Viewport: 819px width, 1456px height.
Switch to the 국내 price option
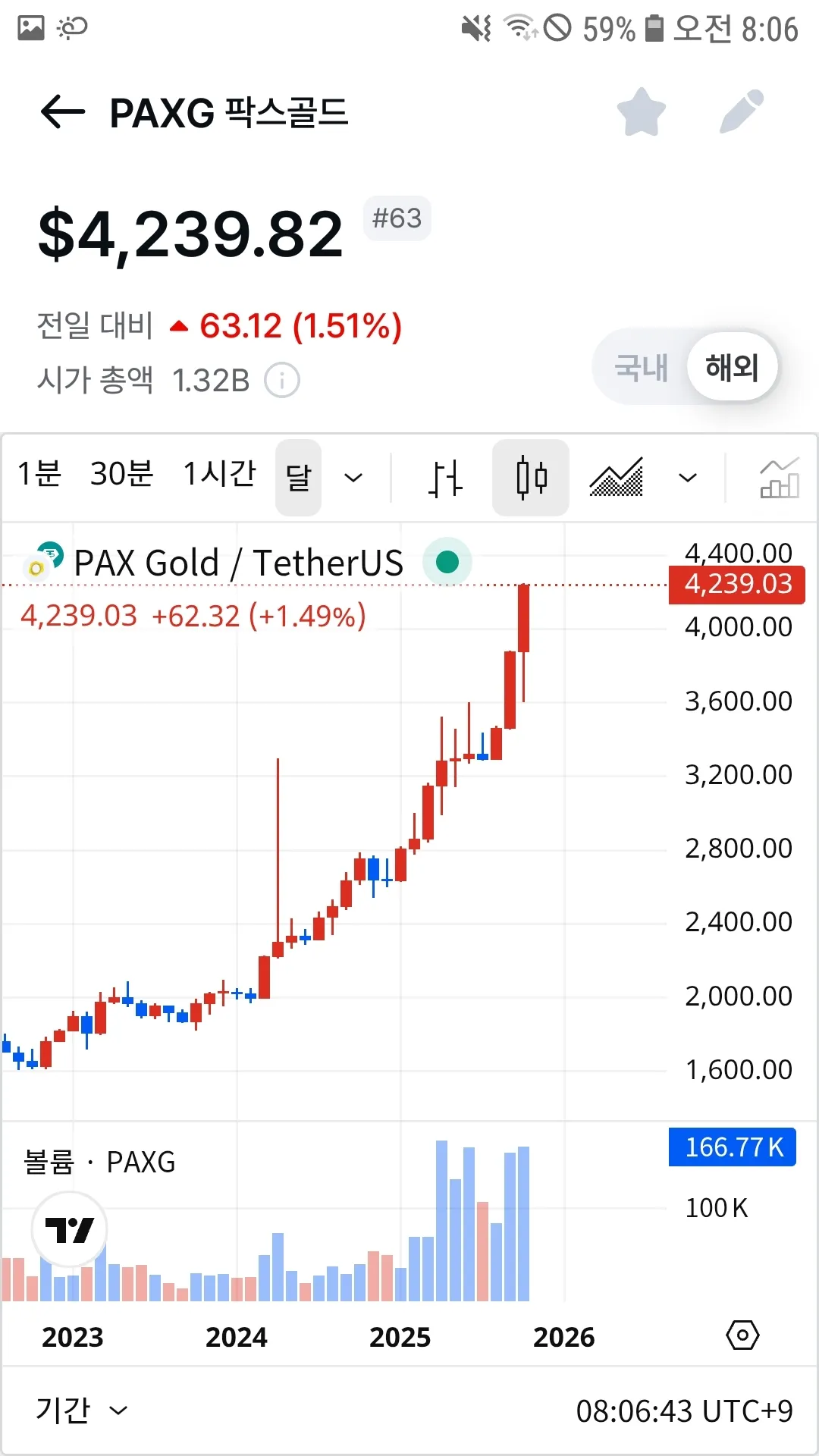tap(641, 368)
